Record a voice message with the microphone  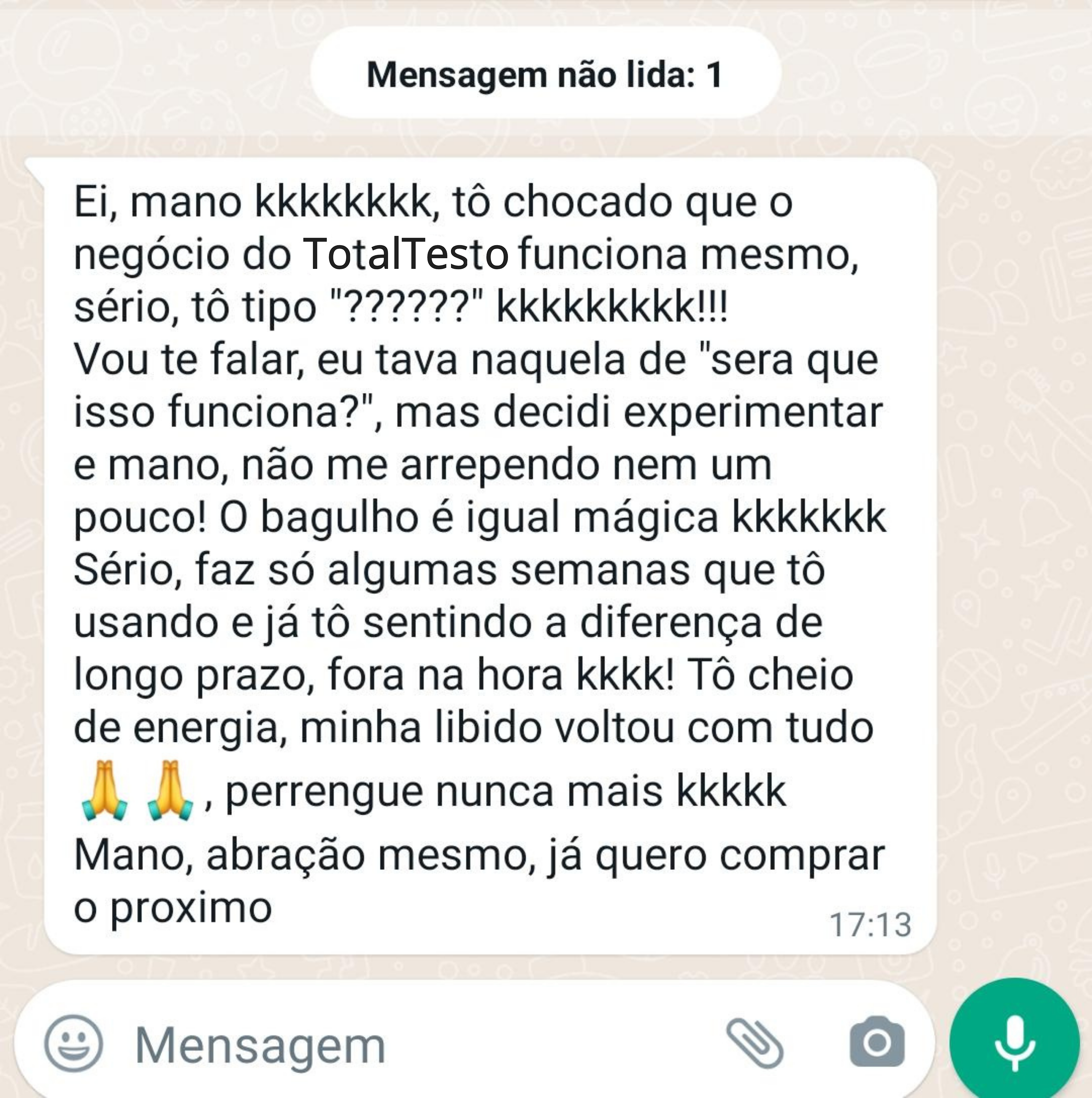point(1014,1043)
